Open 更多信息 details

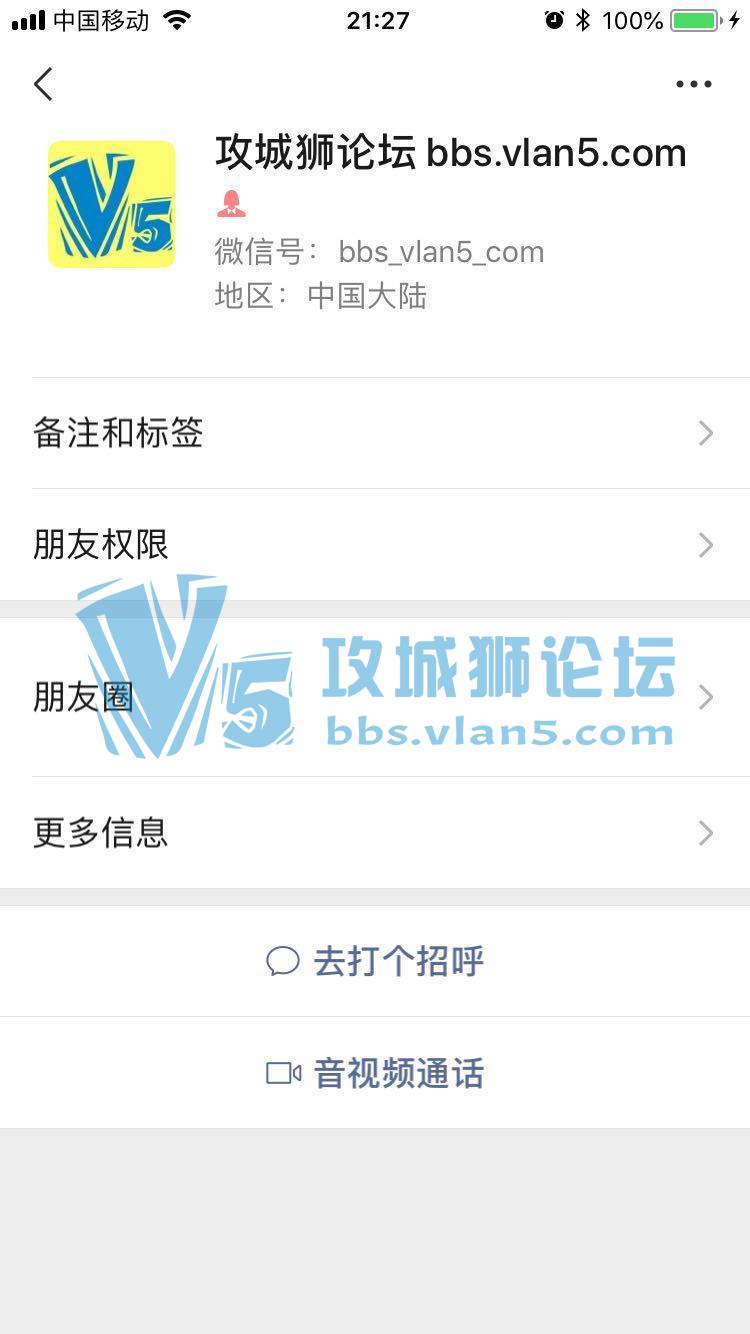375,833
